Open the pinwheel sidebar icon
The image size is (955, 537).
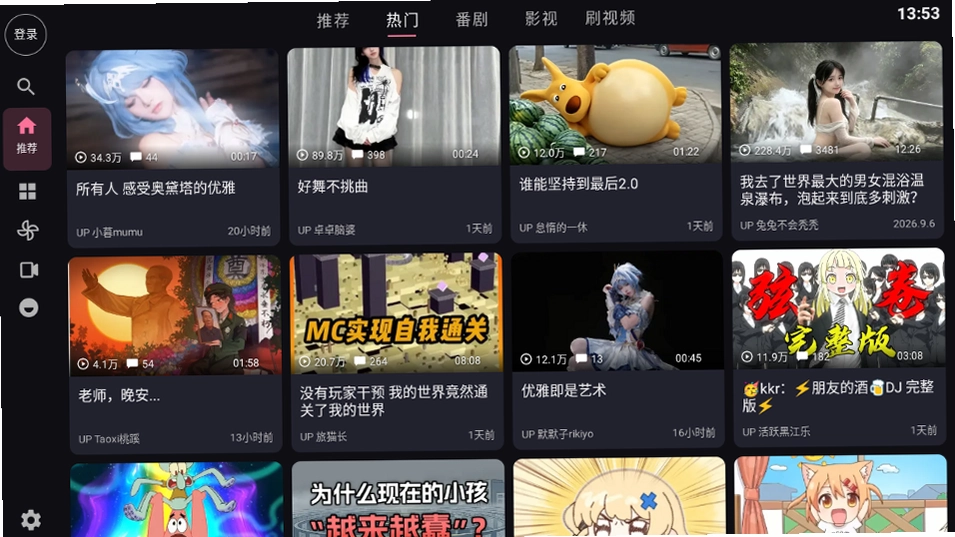pyautogui.click(x=27, y=230)
